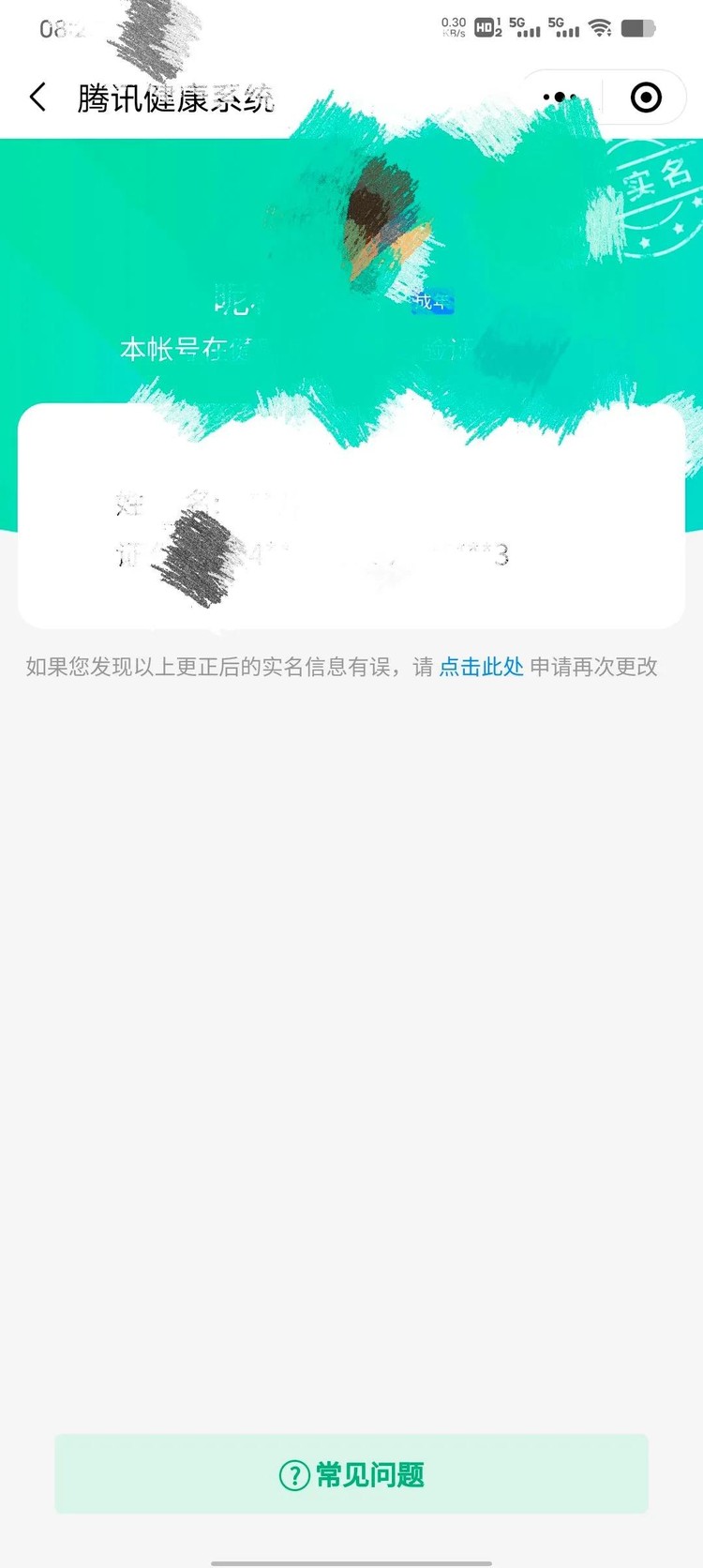The width and height of the screenshot is (703, 1568).
Task: Tap the masked ID number ending in 3
Action: [319, 553]
